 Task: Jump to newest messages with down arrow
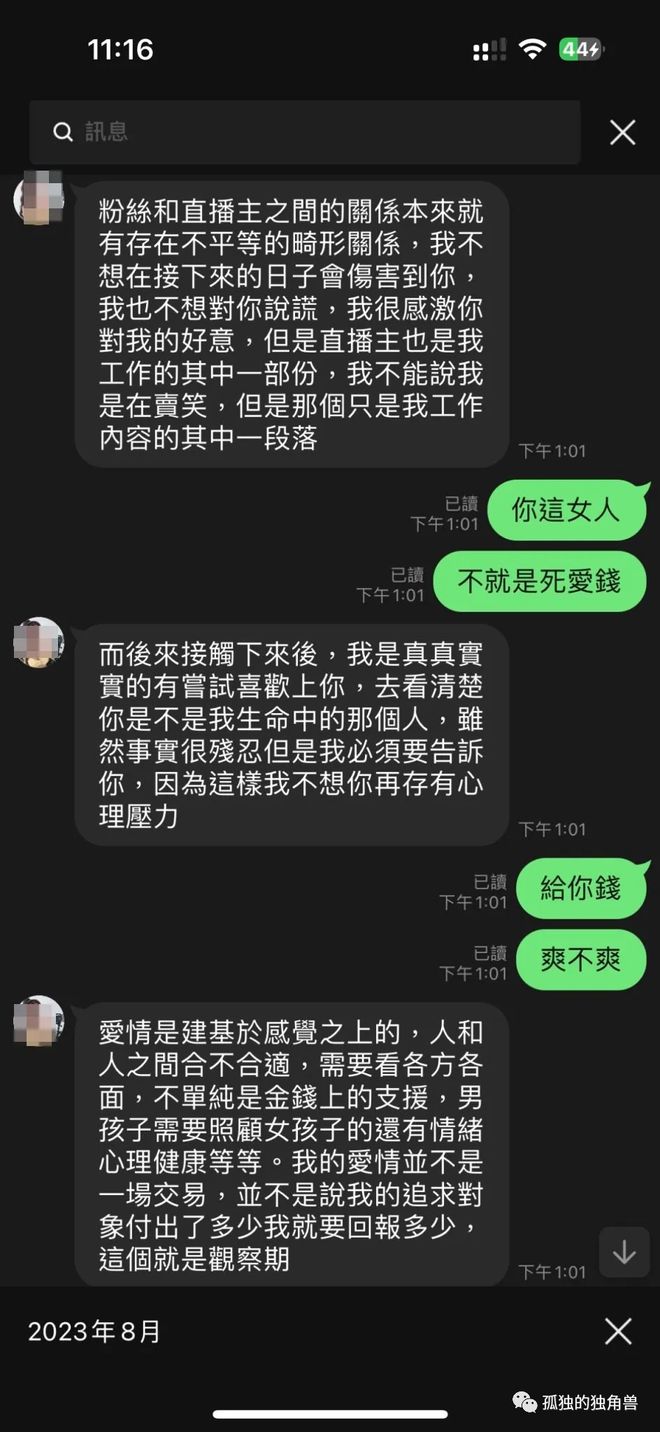[x=624, y=1252]
